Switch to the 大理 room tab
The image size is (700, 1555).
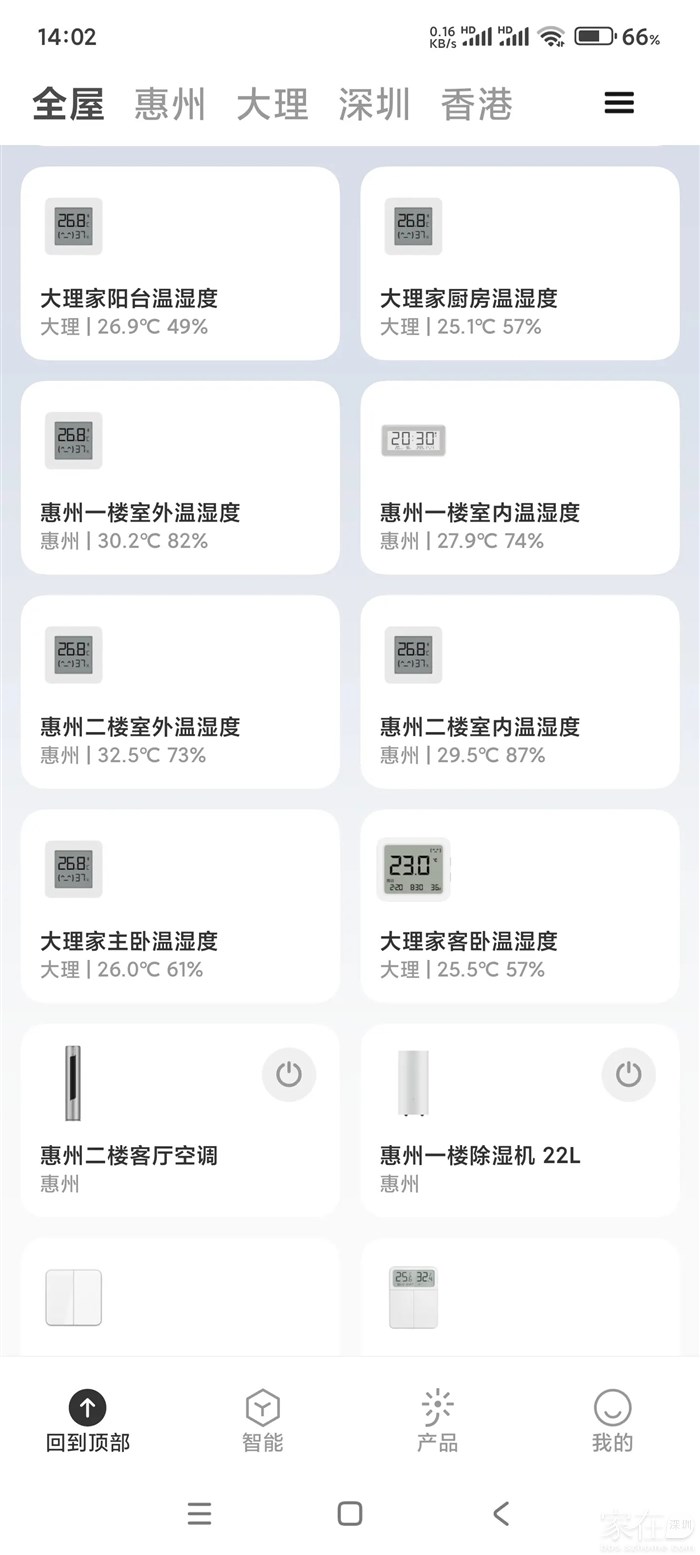tap(272, 104)
